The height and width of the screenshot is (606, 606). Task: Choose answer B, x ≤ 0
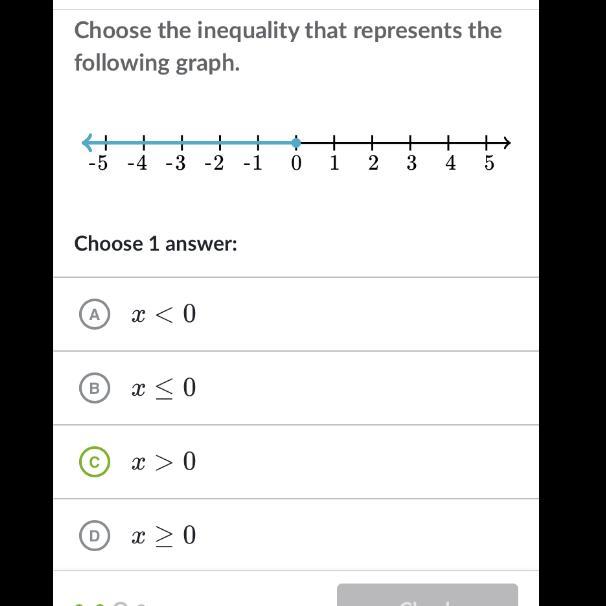tap(94, 388)
